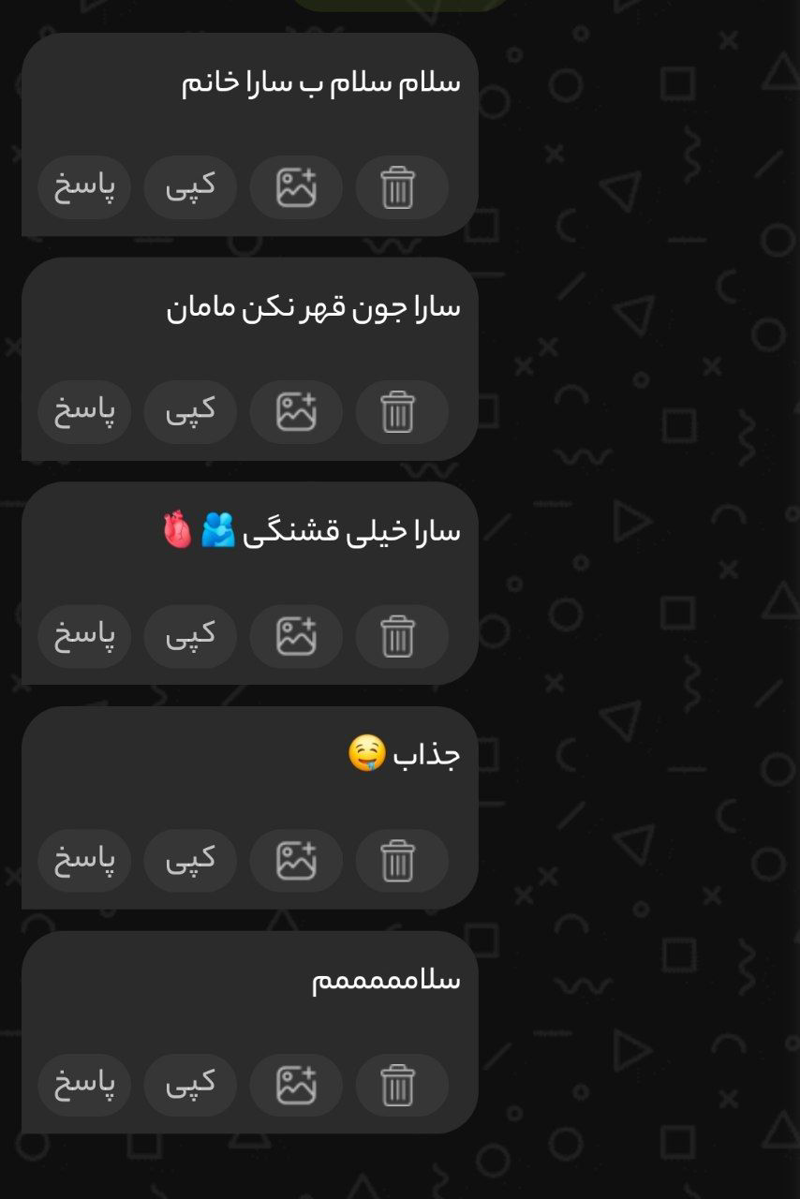Tap image icon under 'سلامممممم'

click(x=296, y=1085)
